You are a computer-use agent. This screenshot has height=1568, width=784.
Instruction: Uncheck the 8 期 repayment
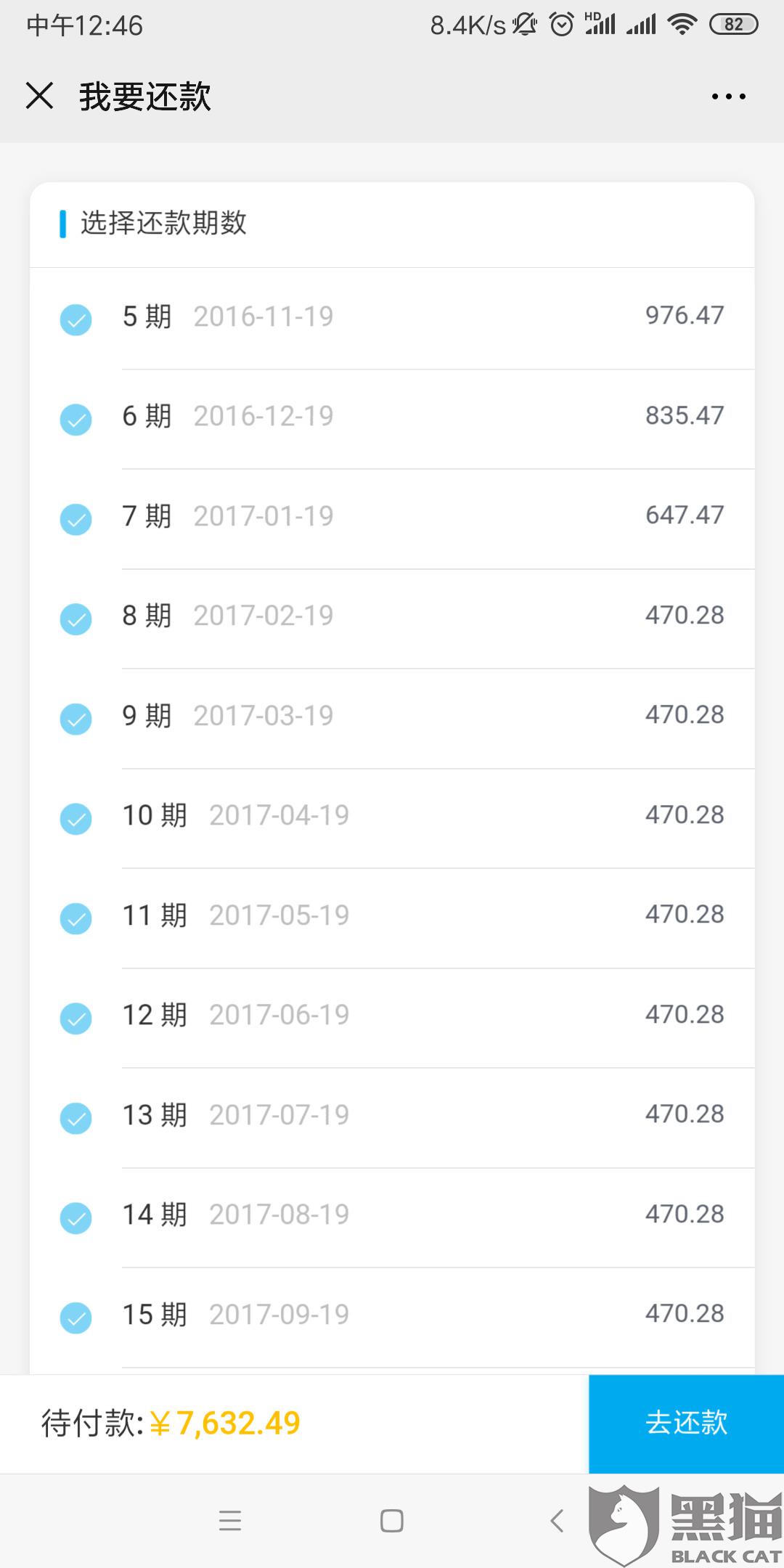[75, 618]
